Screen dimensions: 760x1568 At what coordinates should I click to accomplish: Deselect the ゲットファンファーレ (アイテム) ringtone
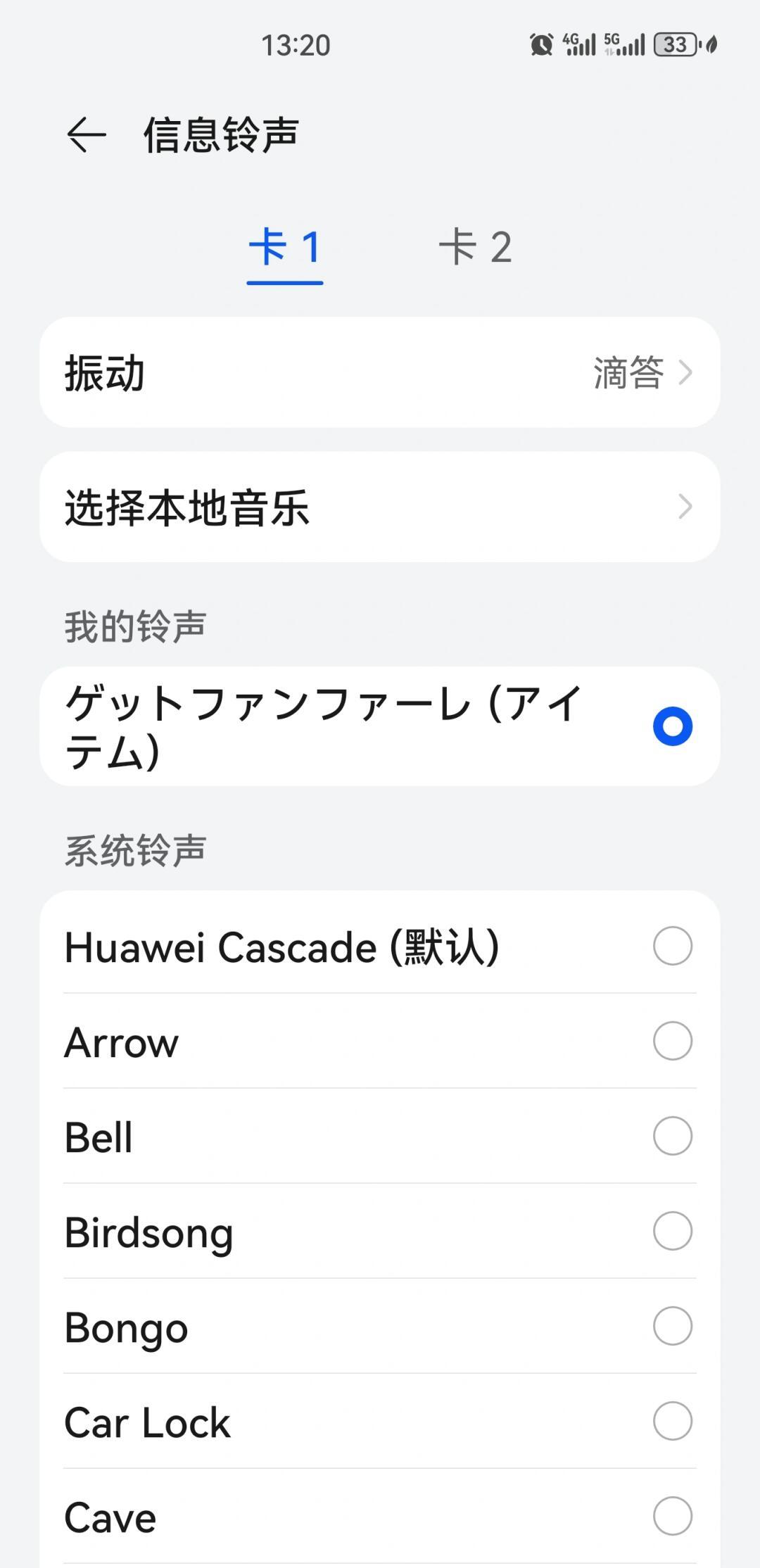point(672,725)
